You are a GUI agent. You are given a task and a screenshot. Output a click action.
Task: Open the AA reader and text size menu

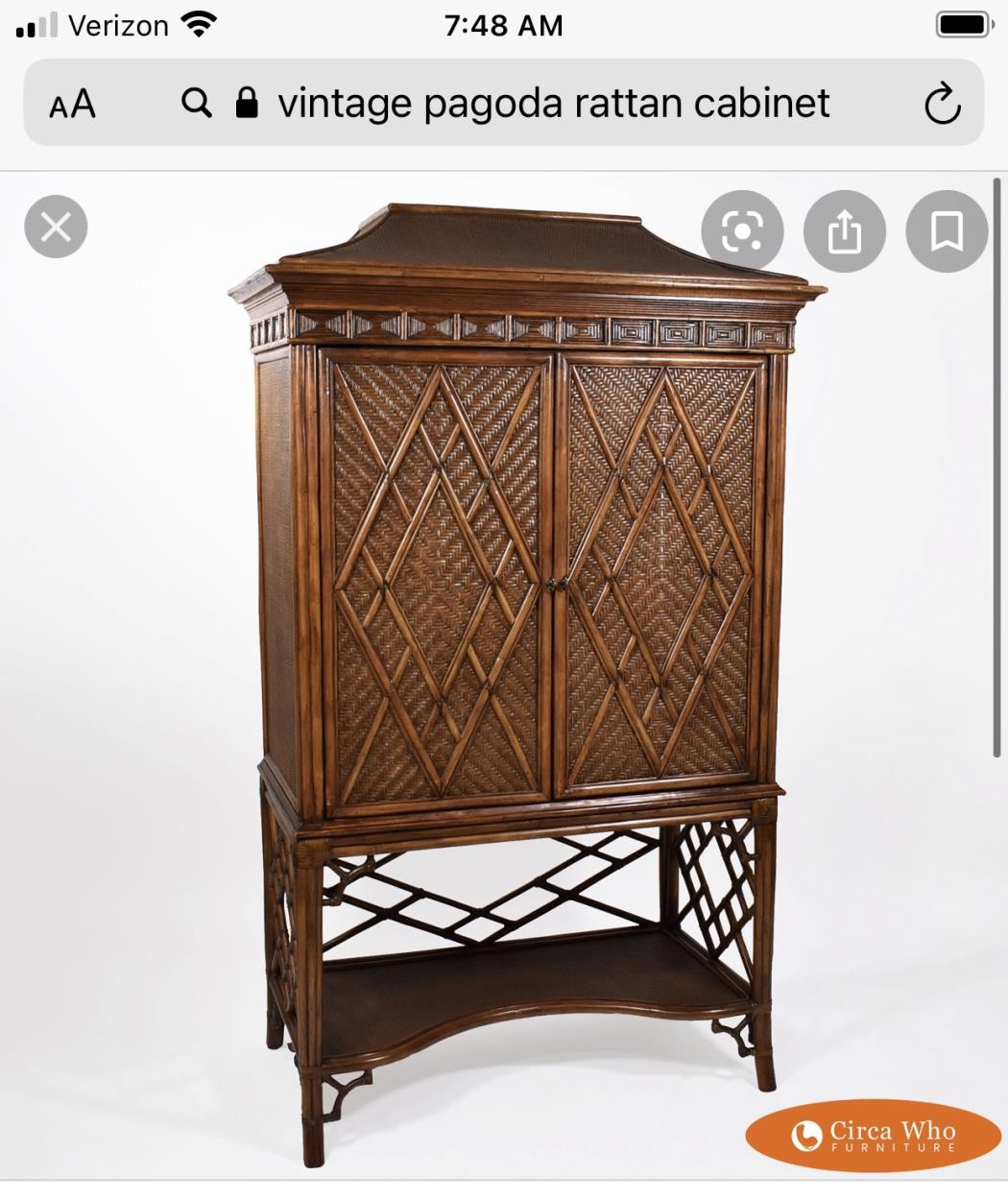(73, 104)
